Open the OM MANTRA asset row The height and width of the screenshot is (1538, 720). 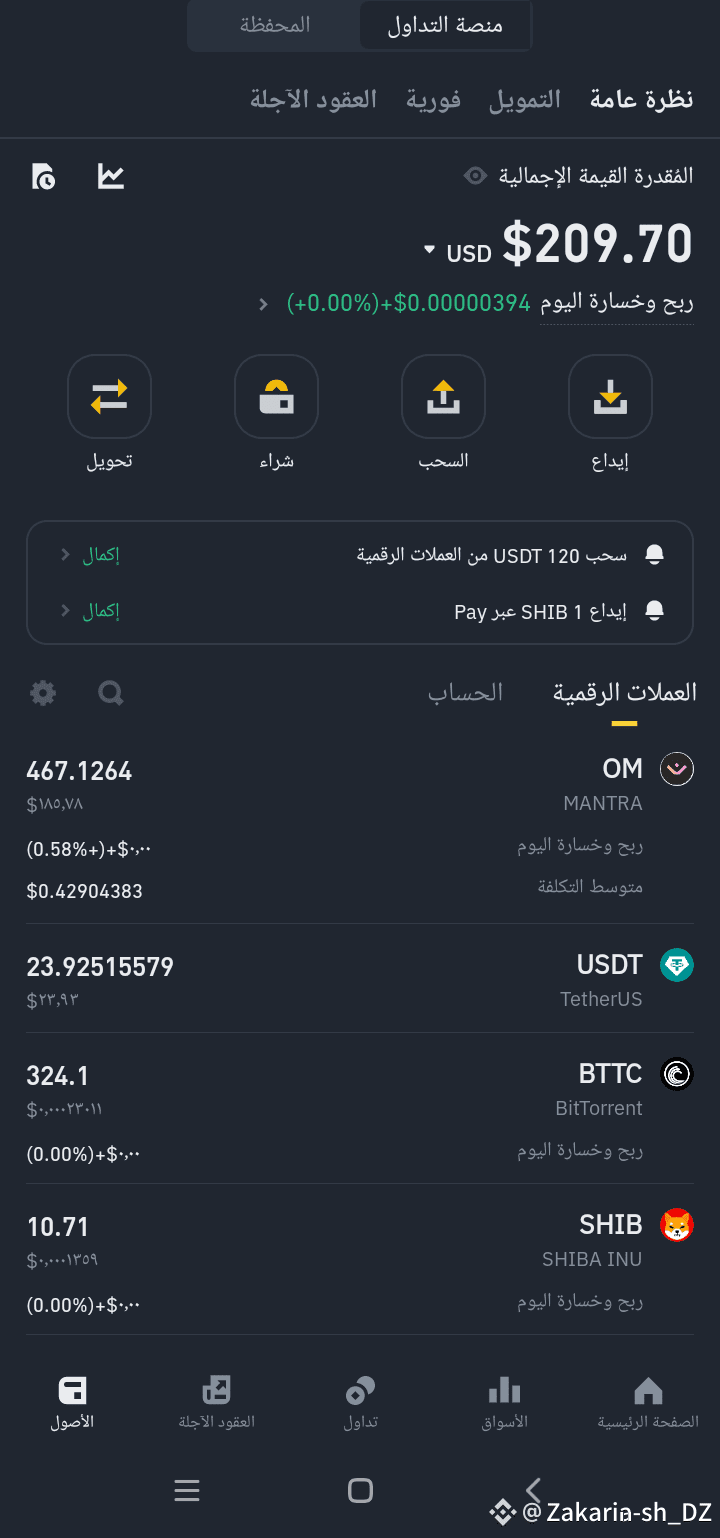pyautogui.click(x=400, y=790)
